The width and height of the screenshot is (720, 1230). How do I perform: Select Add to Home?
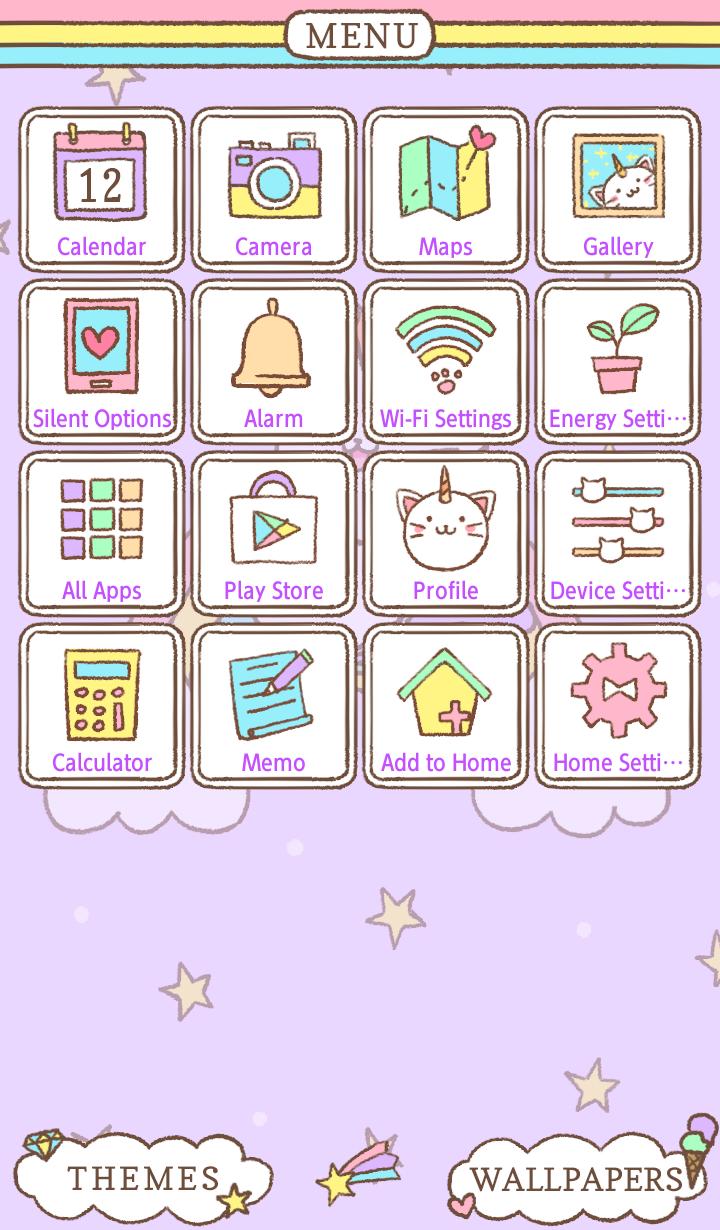(446, 706)
